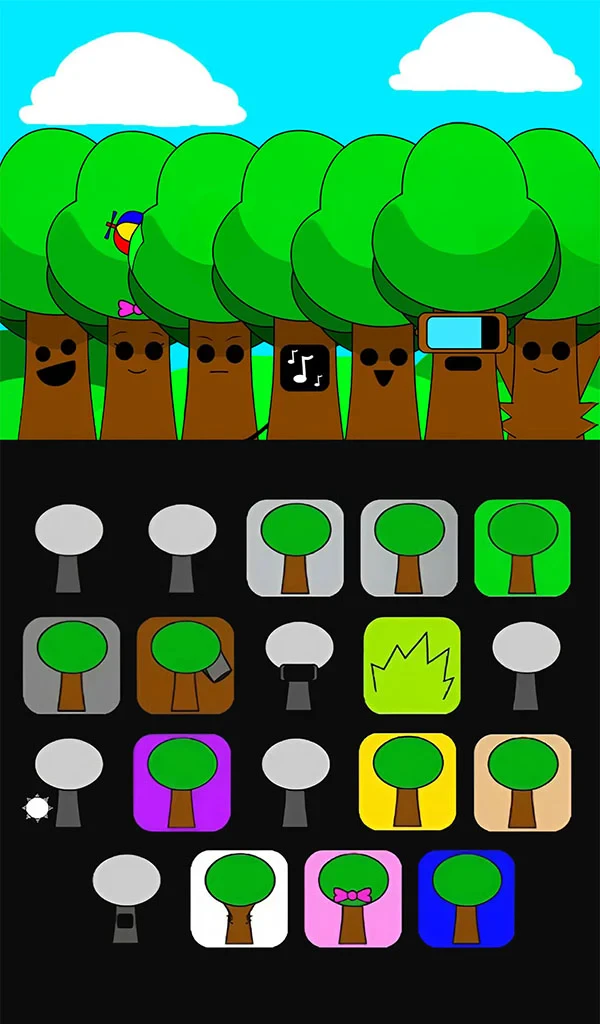Pick the white tree tile

239,898
